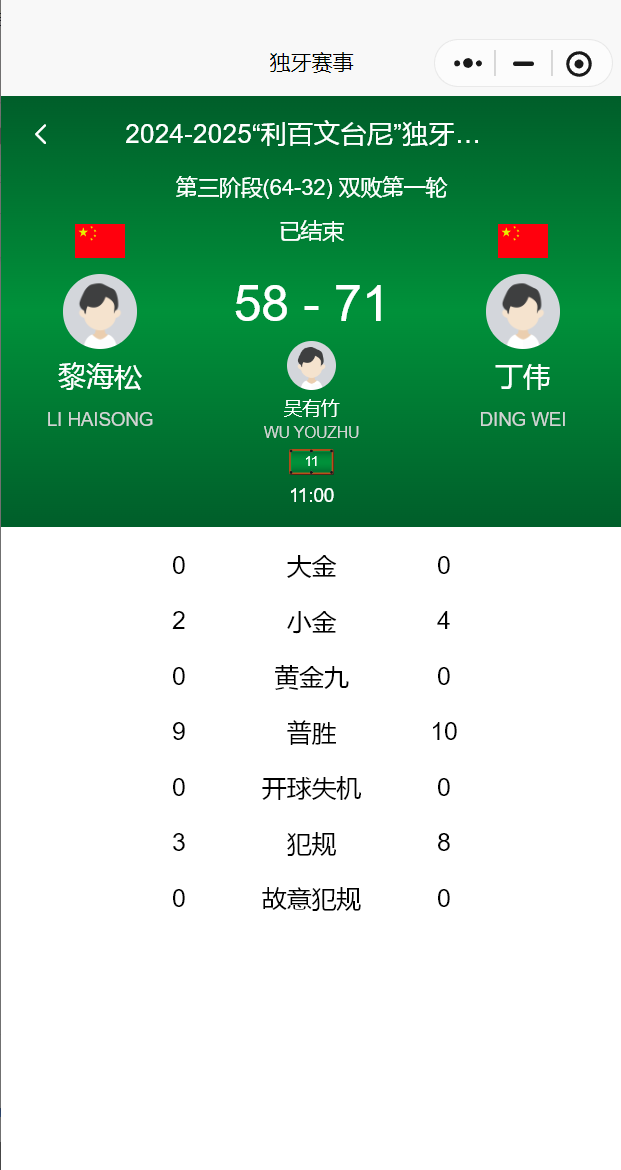Go back using the header arrow

41,134
